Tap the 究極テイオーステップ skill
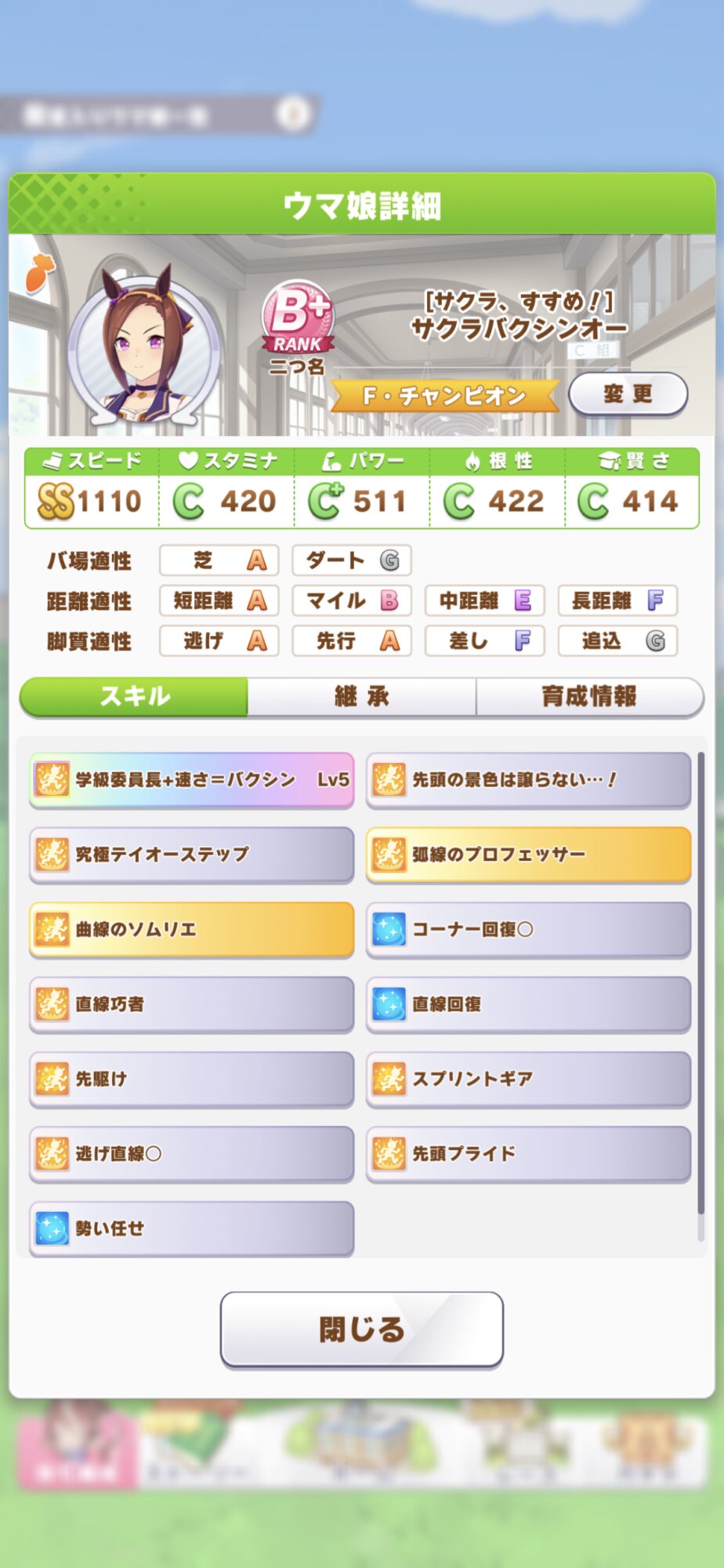The image size is (724, 1568). click(x=191, y=854)
